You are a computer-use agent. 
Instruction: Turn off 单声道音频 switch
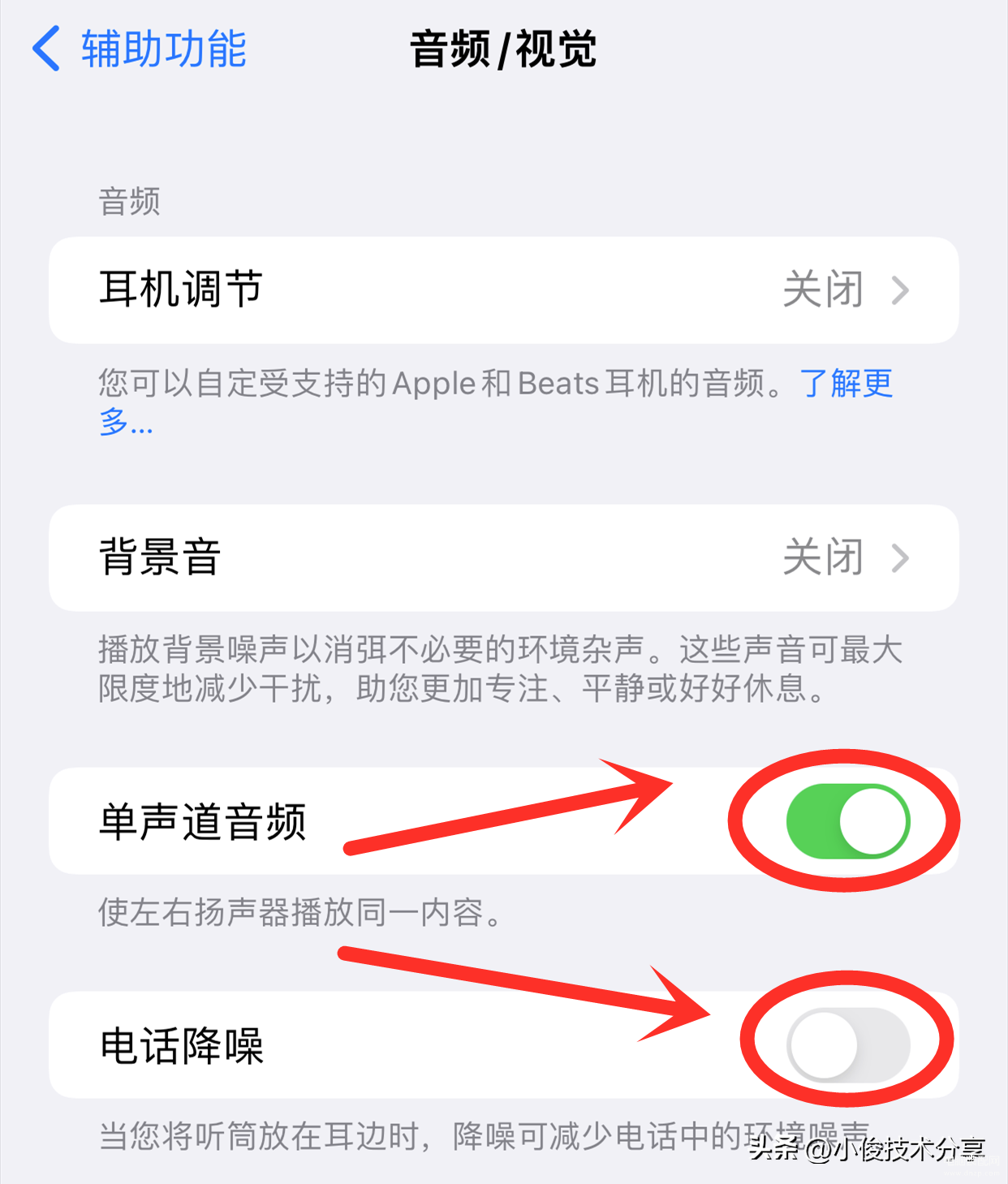click(x=847, y=821)
